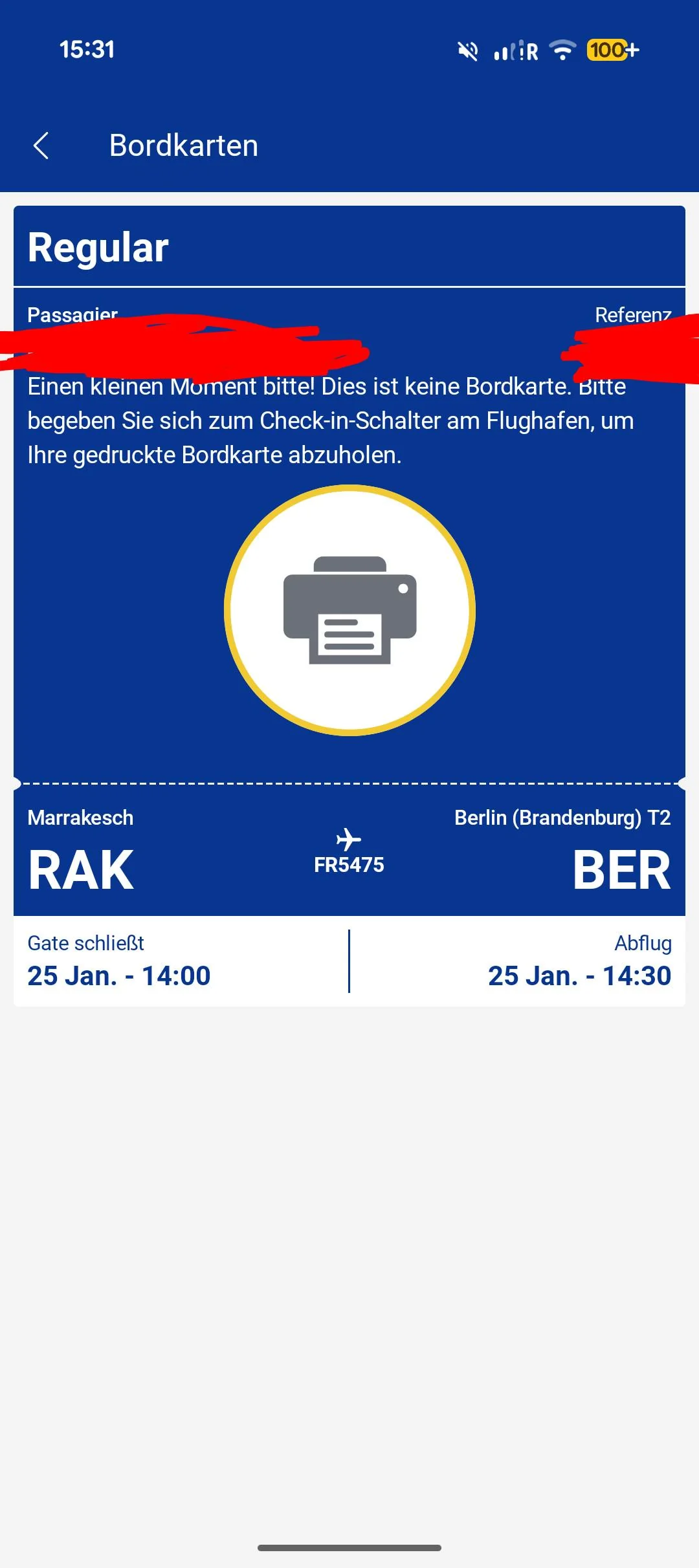Select the Regular fare header

pyautogui.click(x=98, y=246)
